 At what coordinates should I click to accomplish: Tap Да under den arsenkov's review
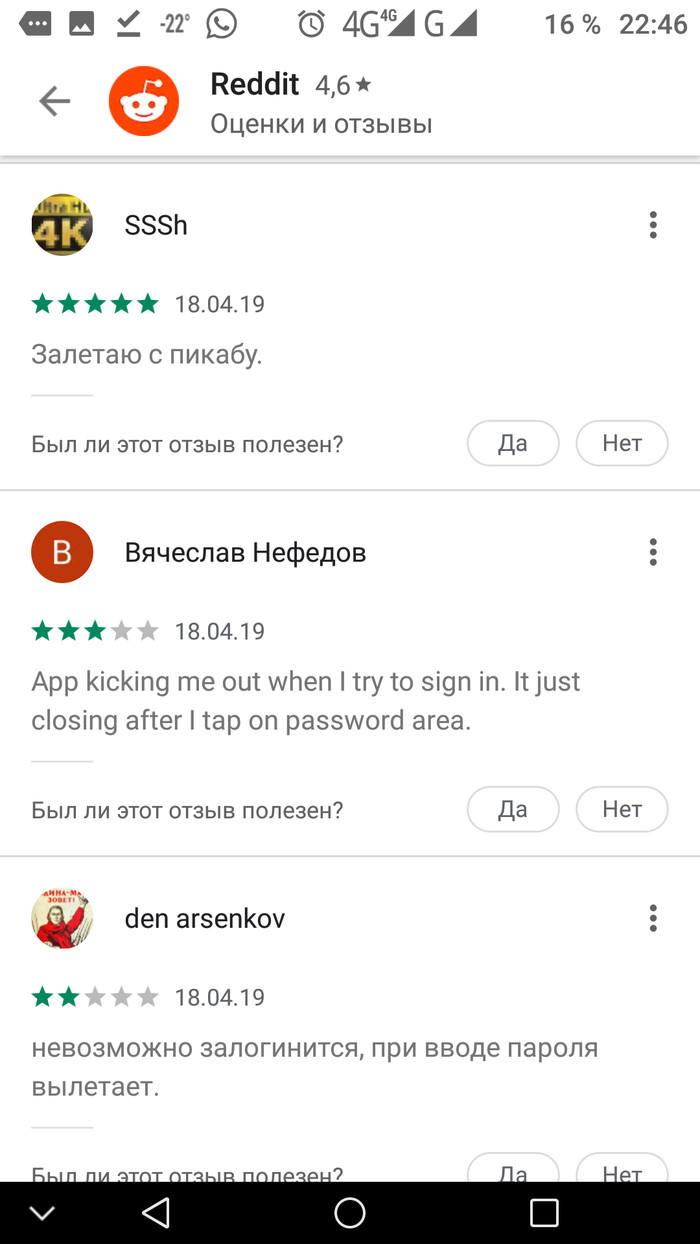point(513,1170)
